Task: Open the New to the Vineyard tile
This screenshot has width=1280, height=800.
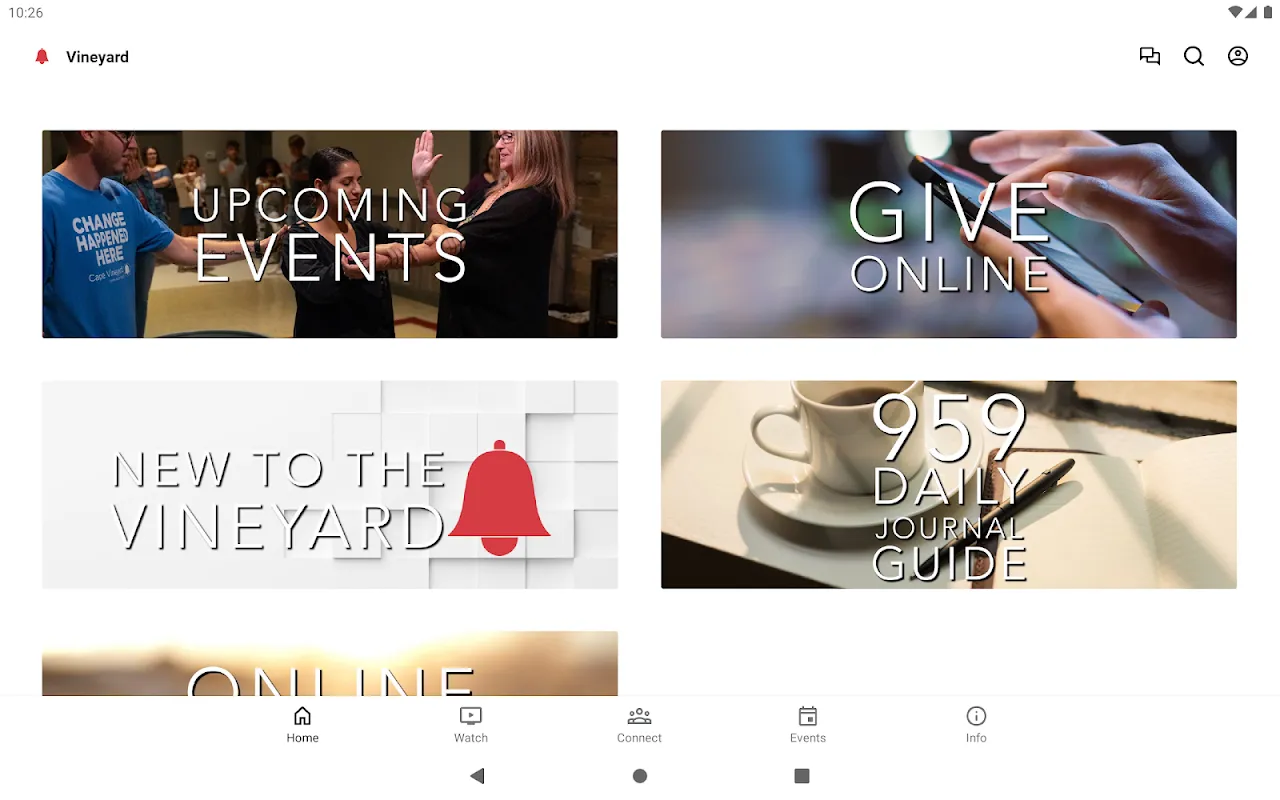Action: 330,484
